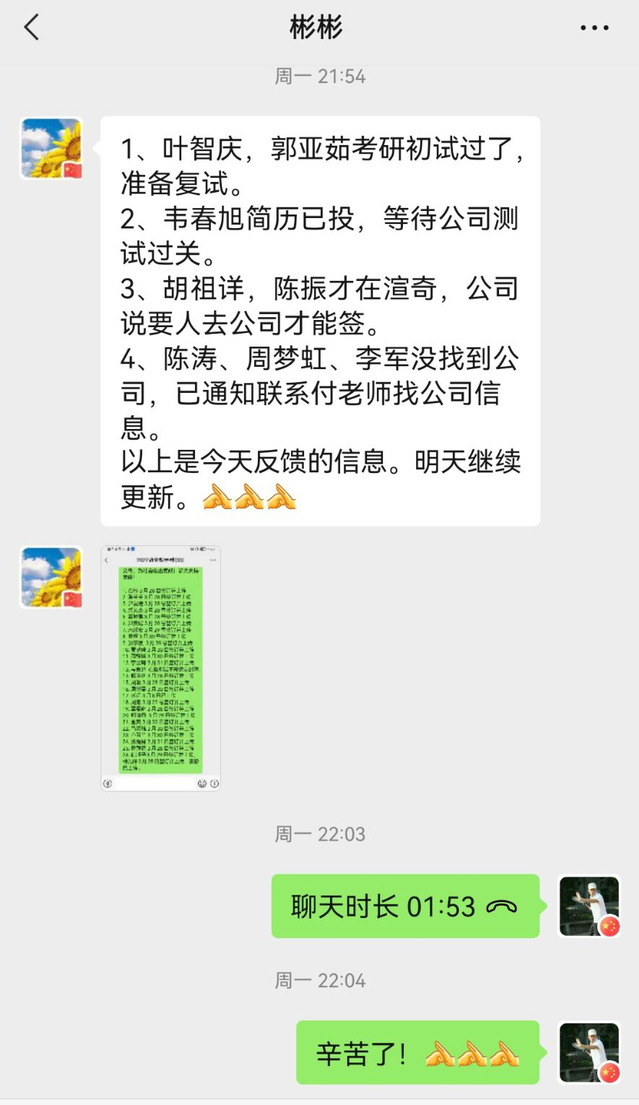This screenshot has height=1105, width=639.
Task: Go back to the chat list
Action: [32, 28]
